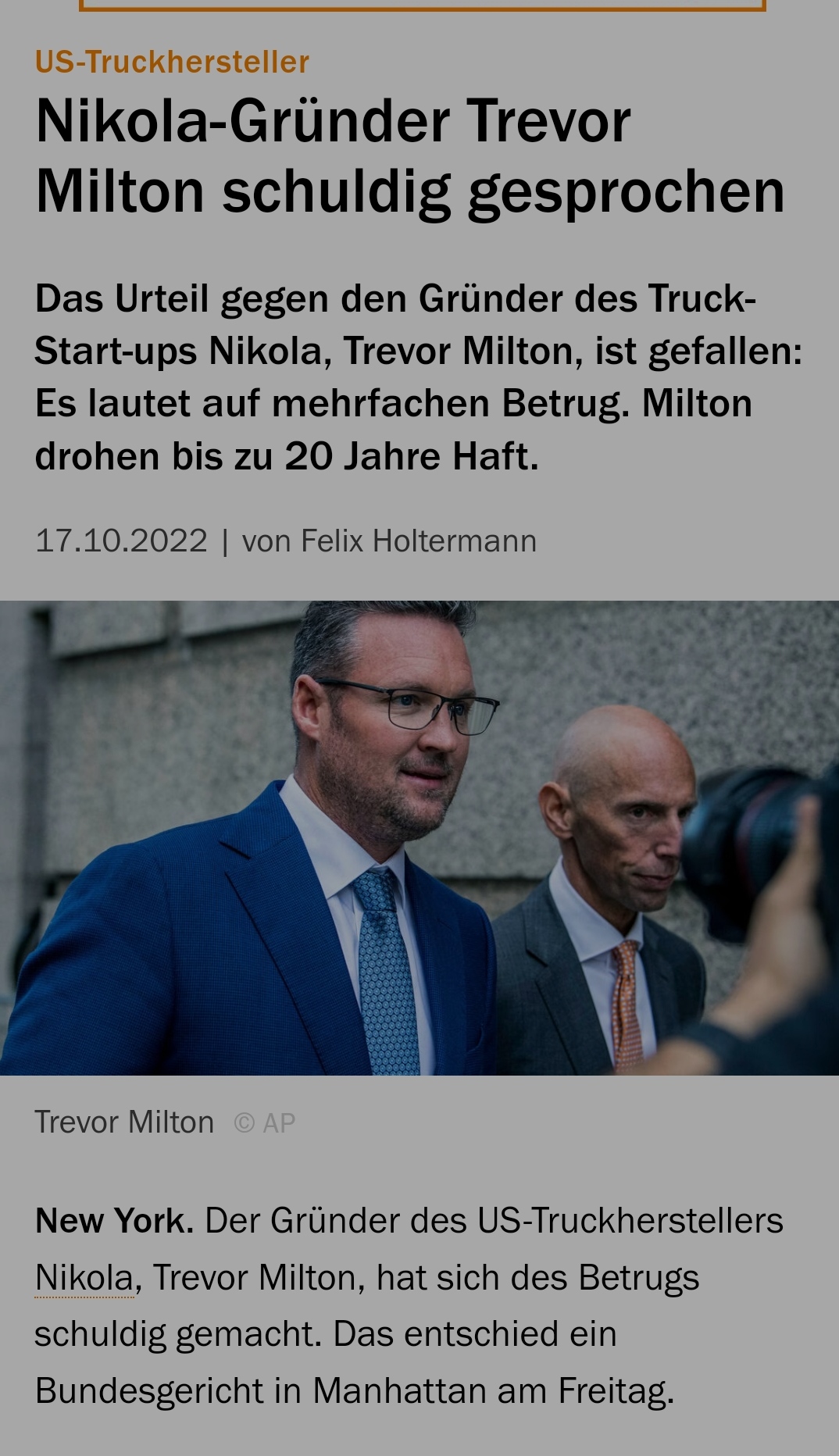Viewport: 839px width, 1456px height.
Task: Open author Felix Holtermann's page
Action: click(419, 541)
